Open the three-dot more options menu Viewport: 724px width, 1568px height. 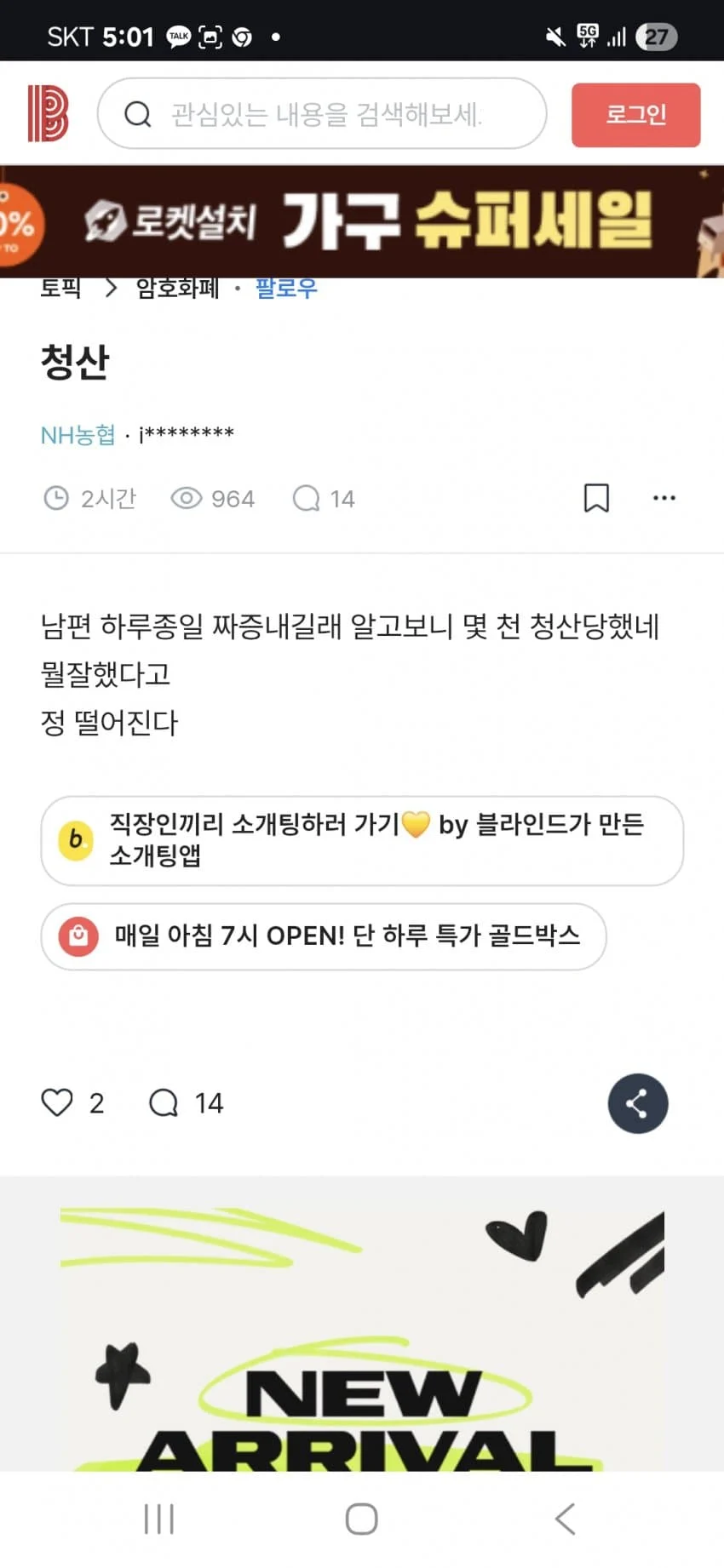point(664,498)
